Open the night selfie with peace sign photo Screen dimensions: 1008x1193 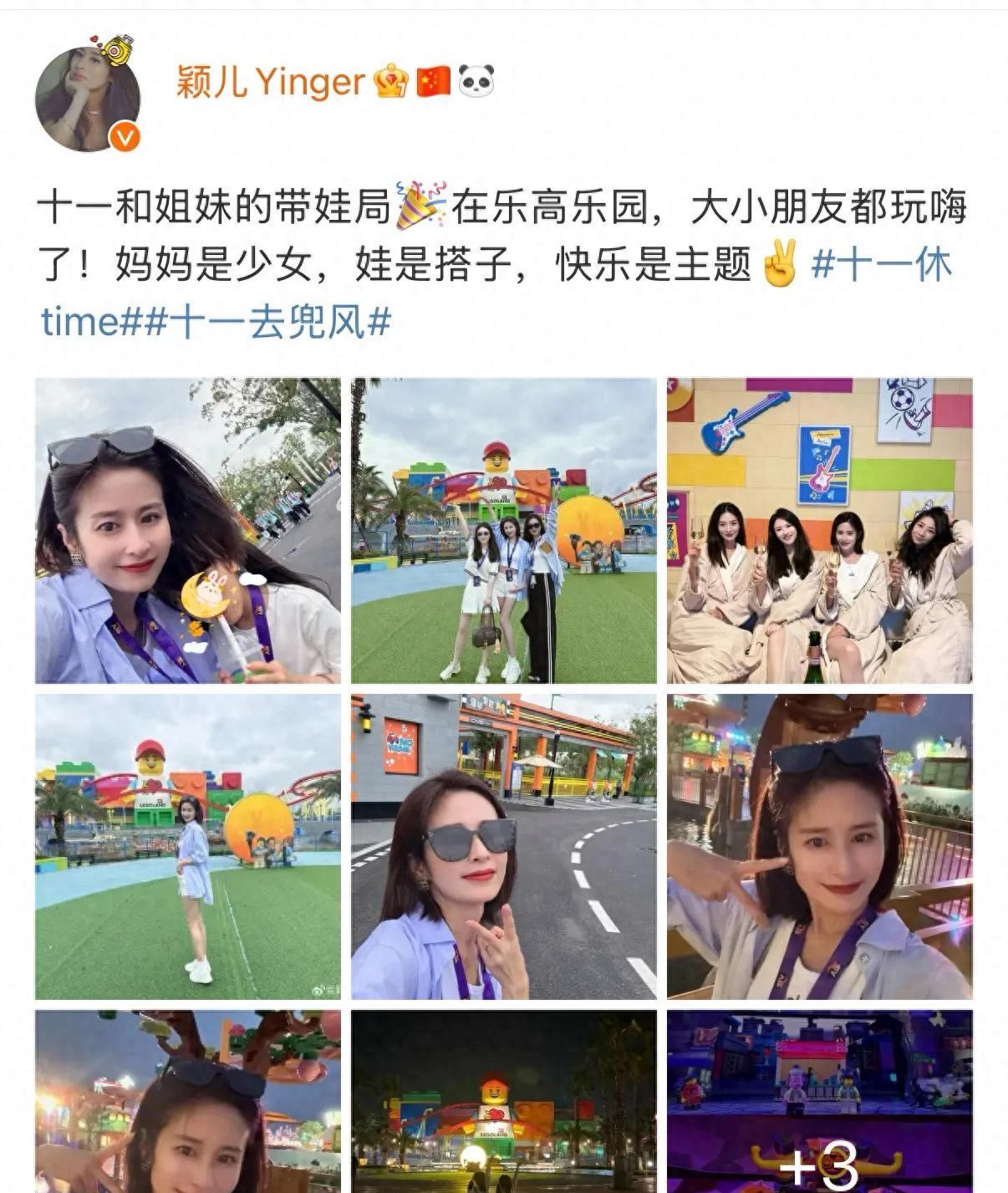click(x=819, y=846)
